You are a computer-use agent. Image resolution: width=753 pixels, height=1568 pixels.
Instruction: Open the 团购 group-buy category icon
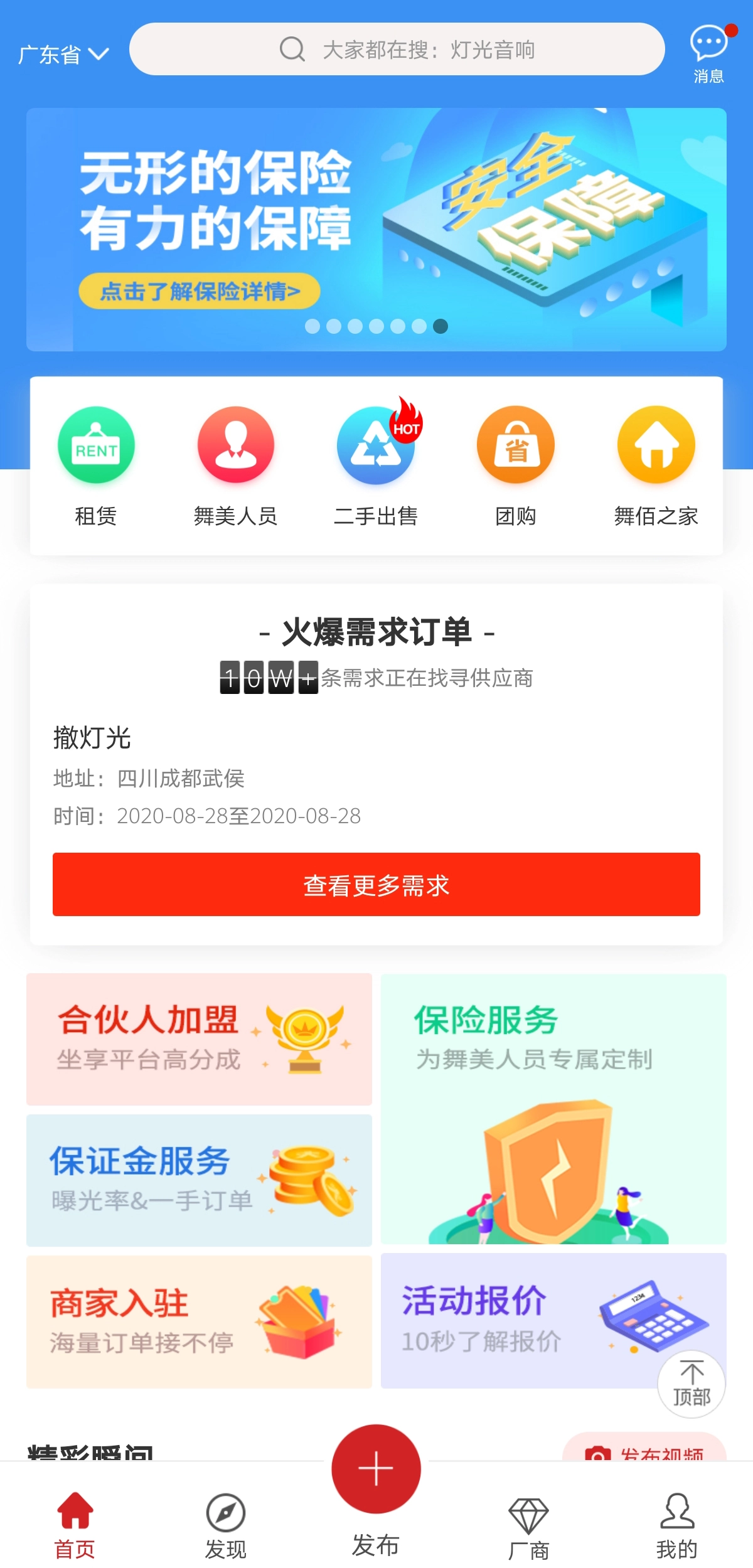[515, 445]
